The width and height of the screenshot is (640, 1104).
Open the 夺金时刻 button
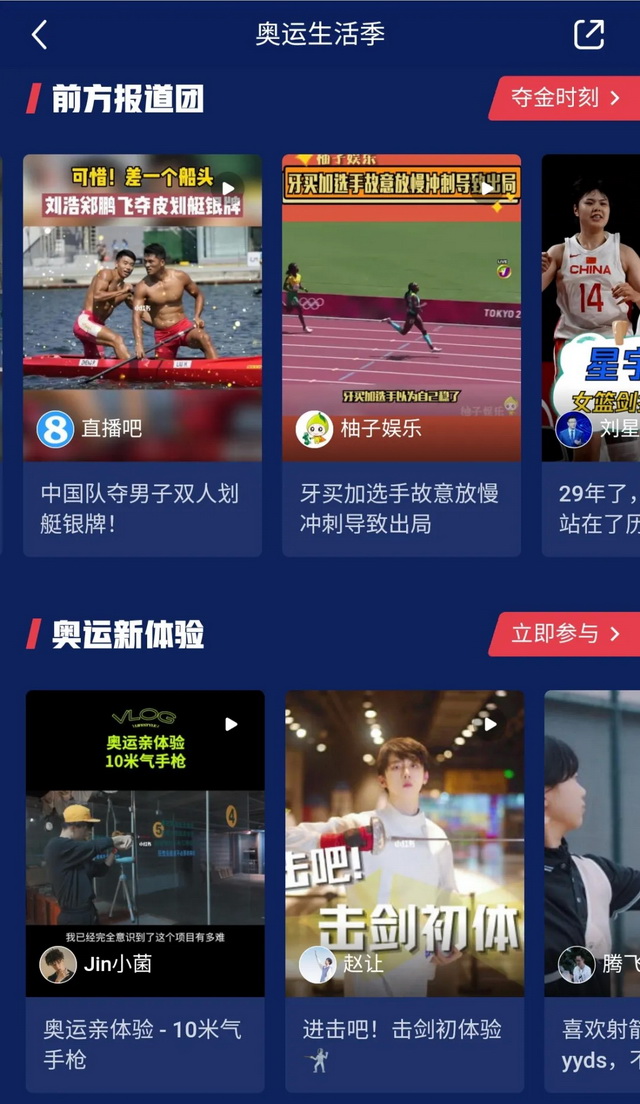click(x=565, y=98)
